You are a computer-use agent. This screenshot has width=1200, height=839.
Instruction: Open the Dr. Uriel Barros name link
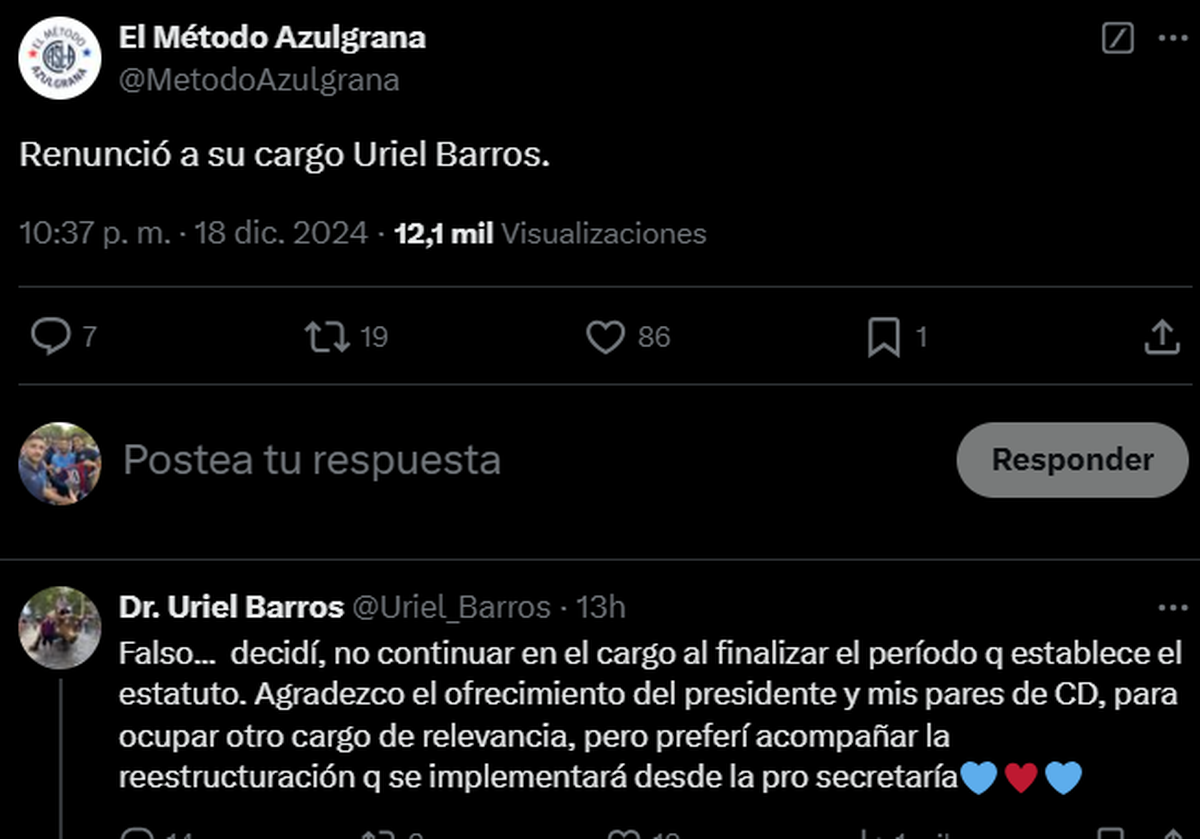[x=231, y=607]
